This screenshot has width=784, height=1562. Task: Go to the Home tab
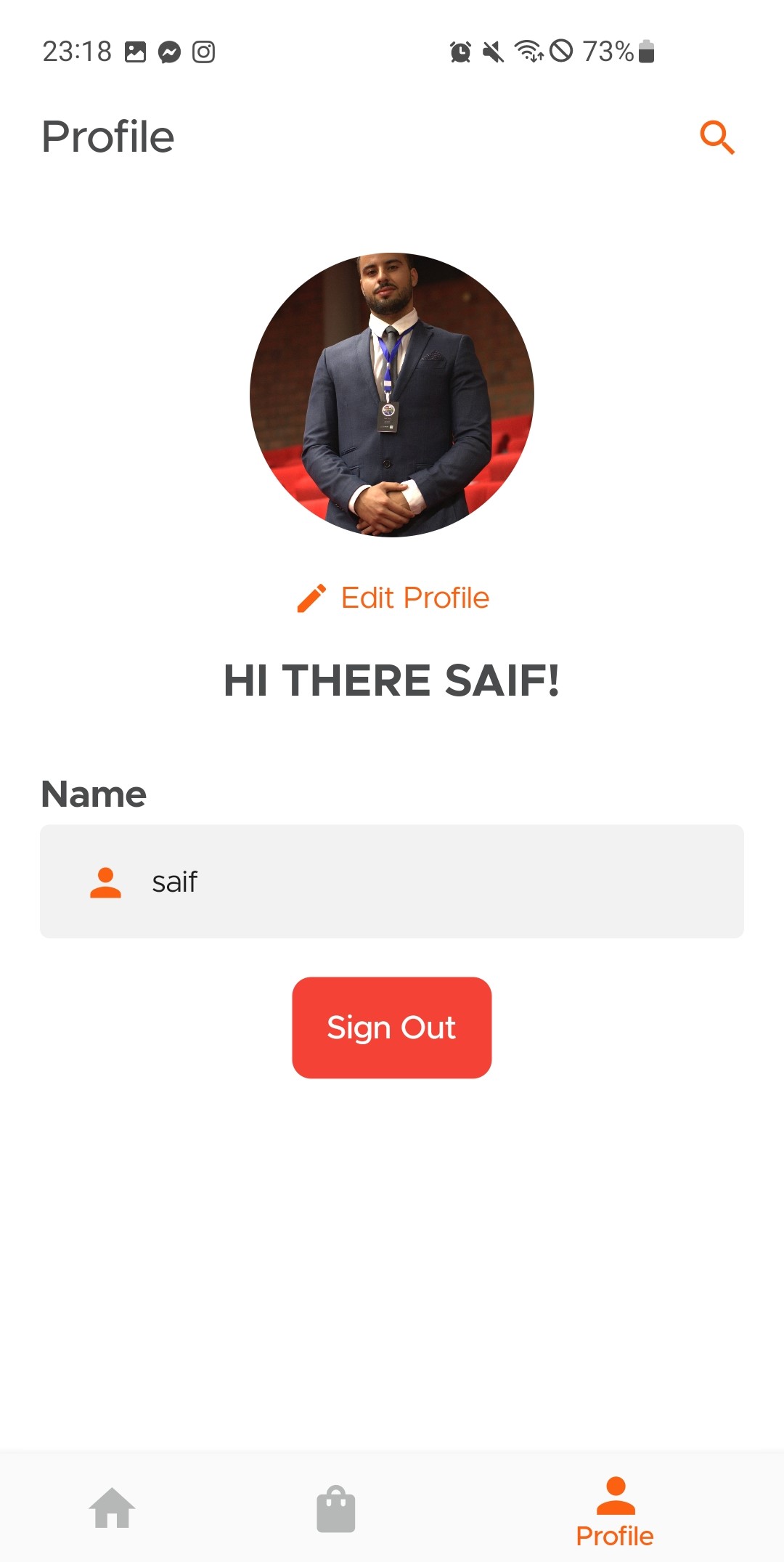[x=113, y=1509]
